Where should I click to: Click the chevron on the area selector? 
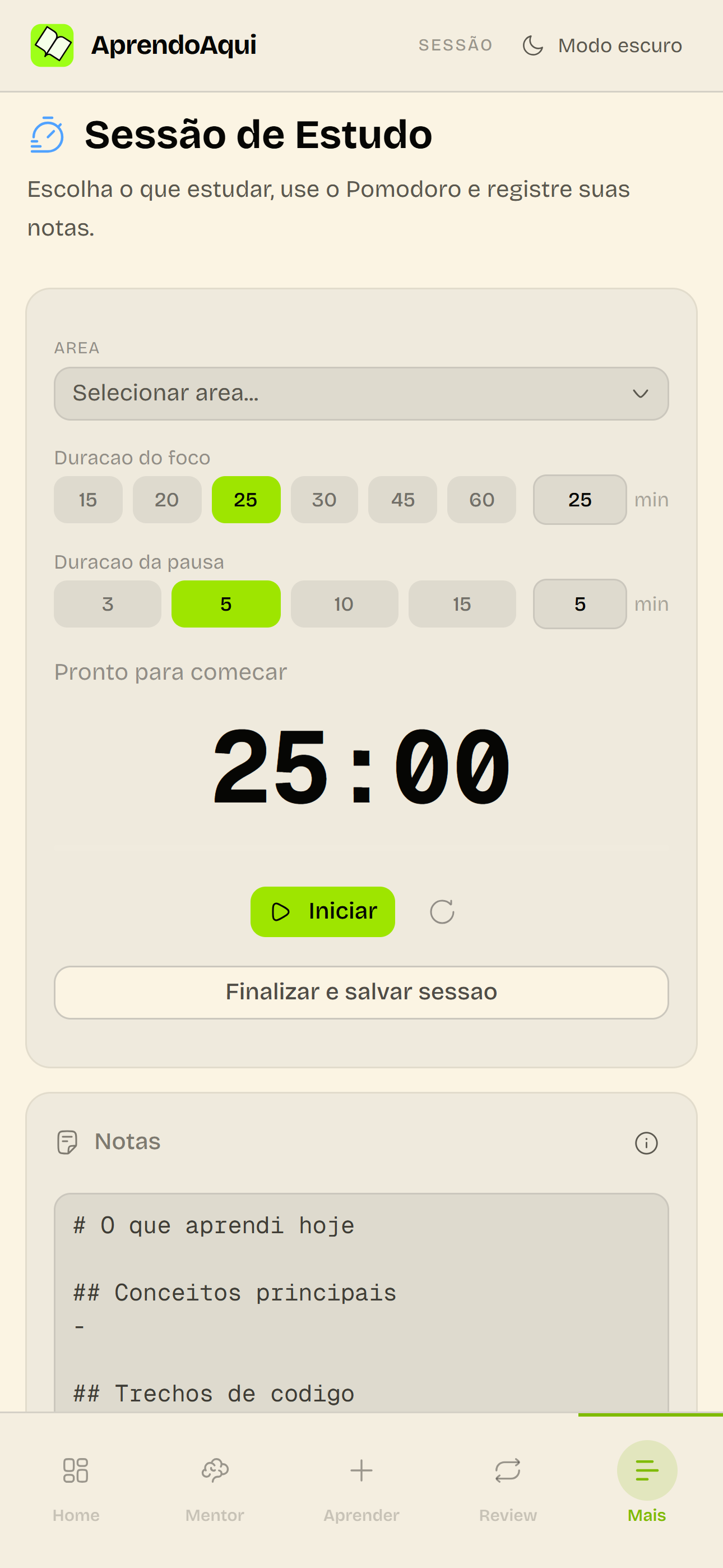(x=639, y=394)
